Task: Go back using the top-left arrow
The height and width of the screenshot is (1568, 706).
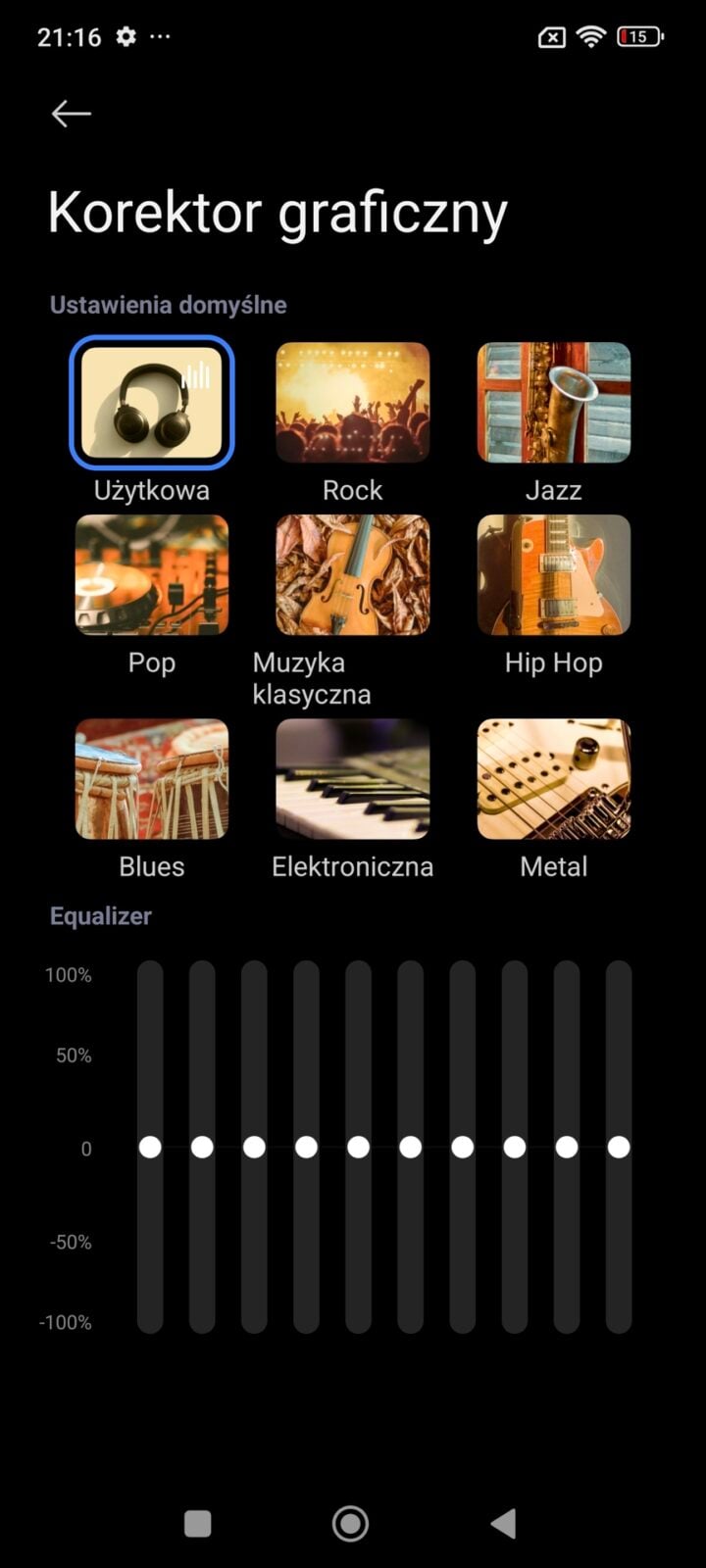Action: coord(71,114)
